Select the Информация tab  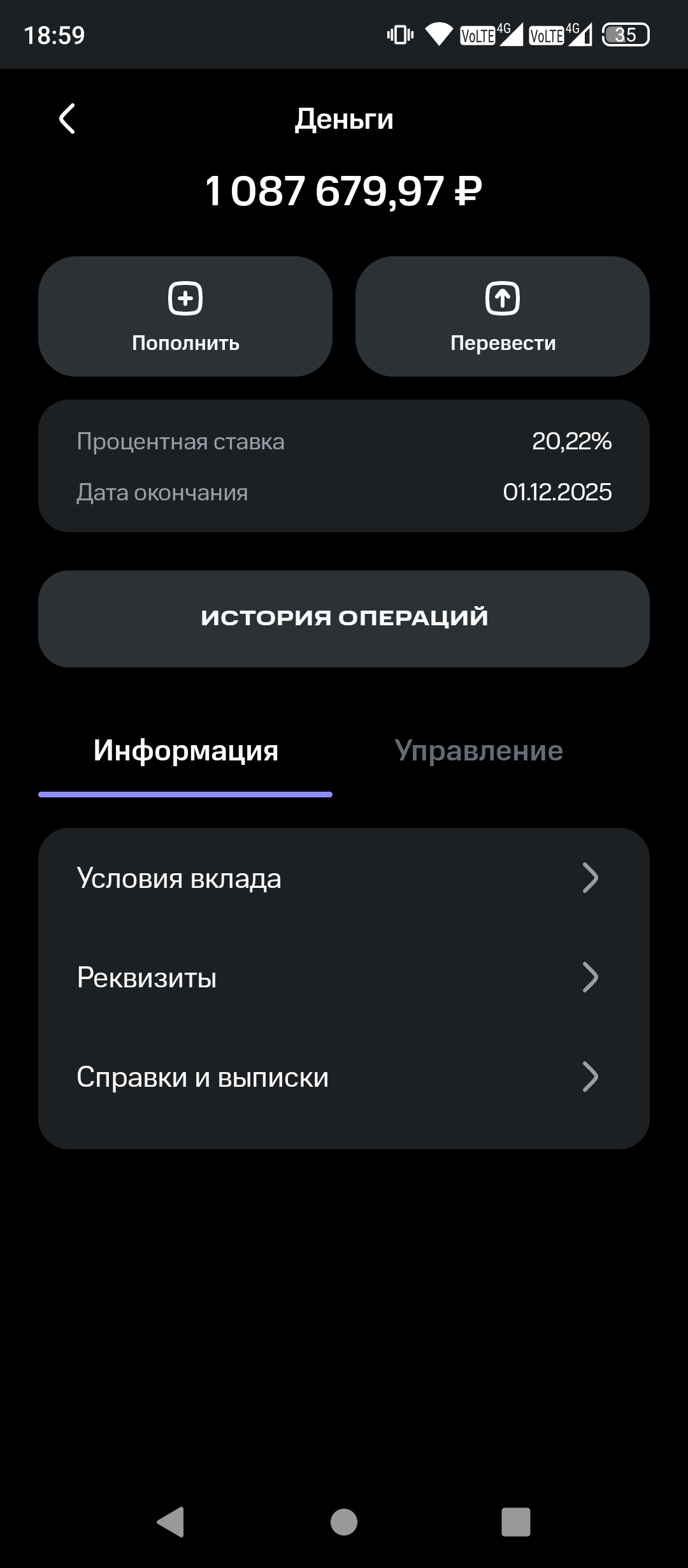(x=185, y=751)
